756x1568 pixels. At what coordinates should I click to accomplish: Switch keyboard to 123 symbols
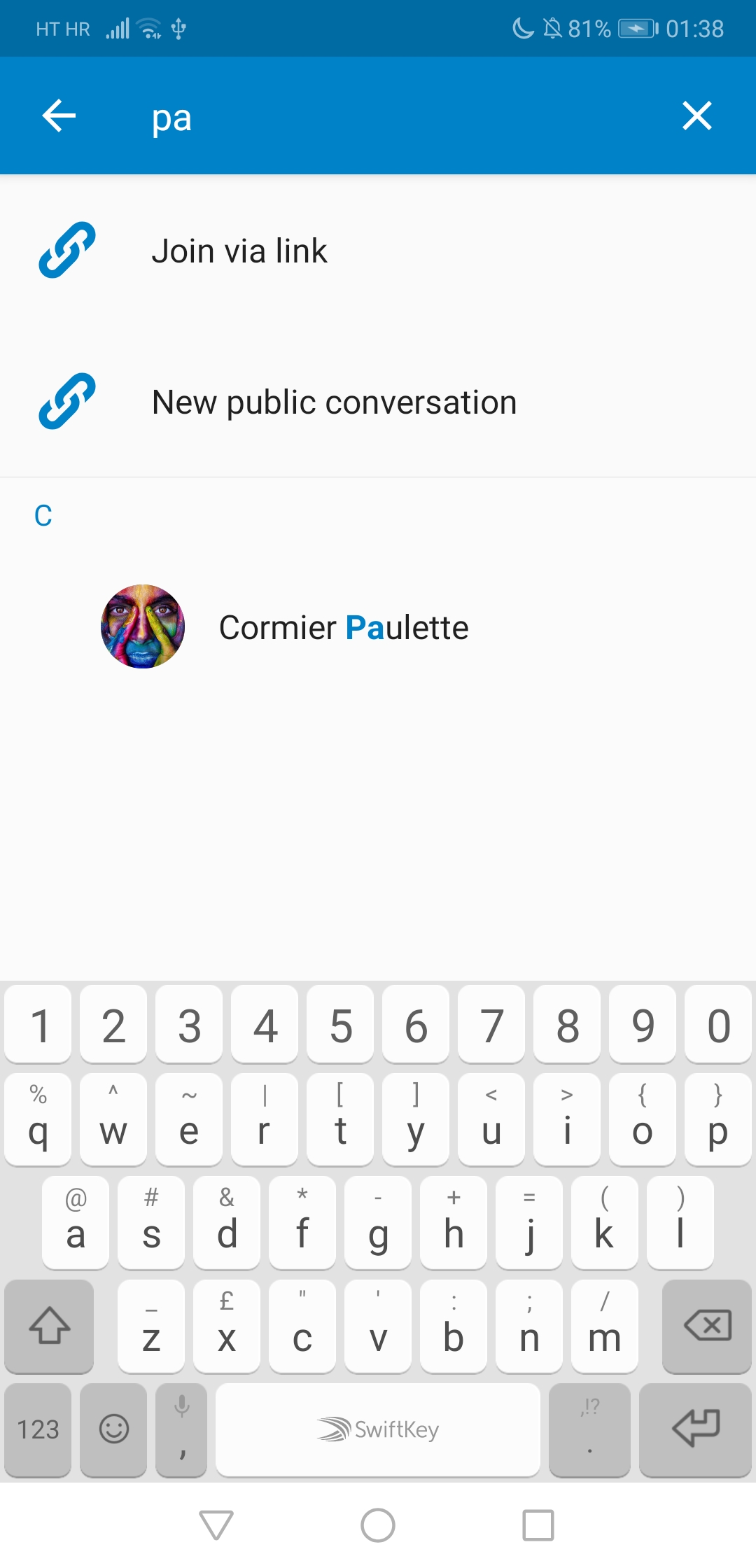pyautogui.click(x=38, y=1429)
